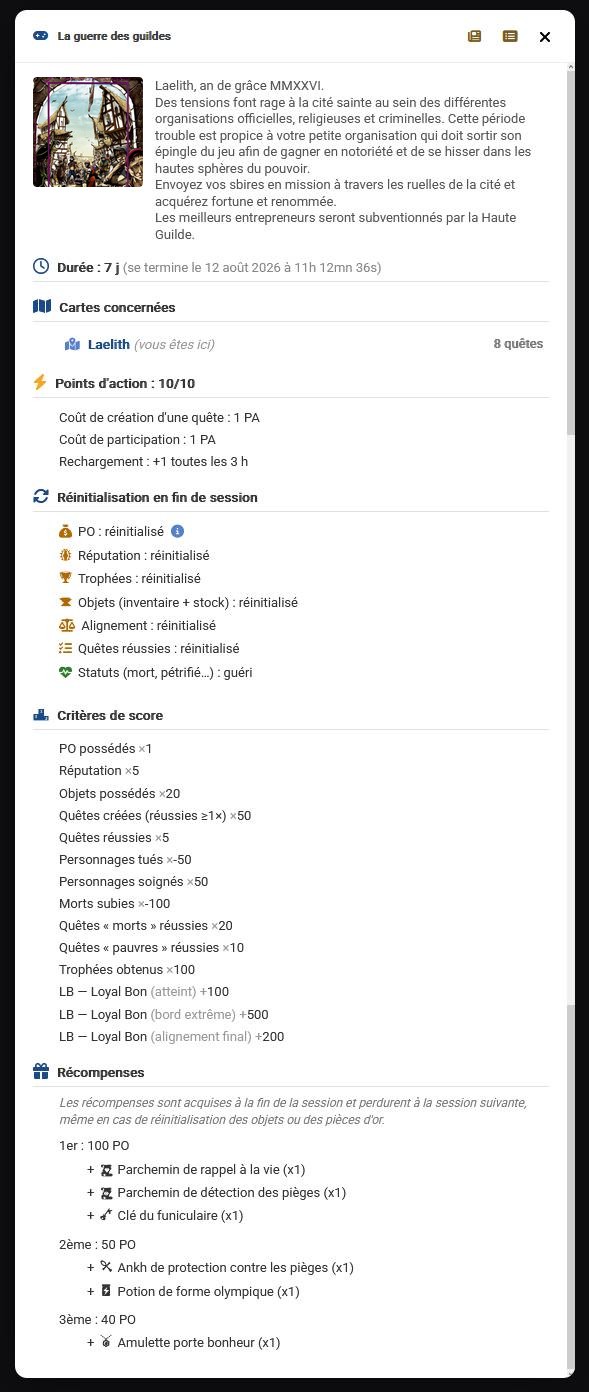This screenshot has height=1392, width=589.
Task: Close the La guerre des guildes dialog
Action: pos(545,37)
